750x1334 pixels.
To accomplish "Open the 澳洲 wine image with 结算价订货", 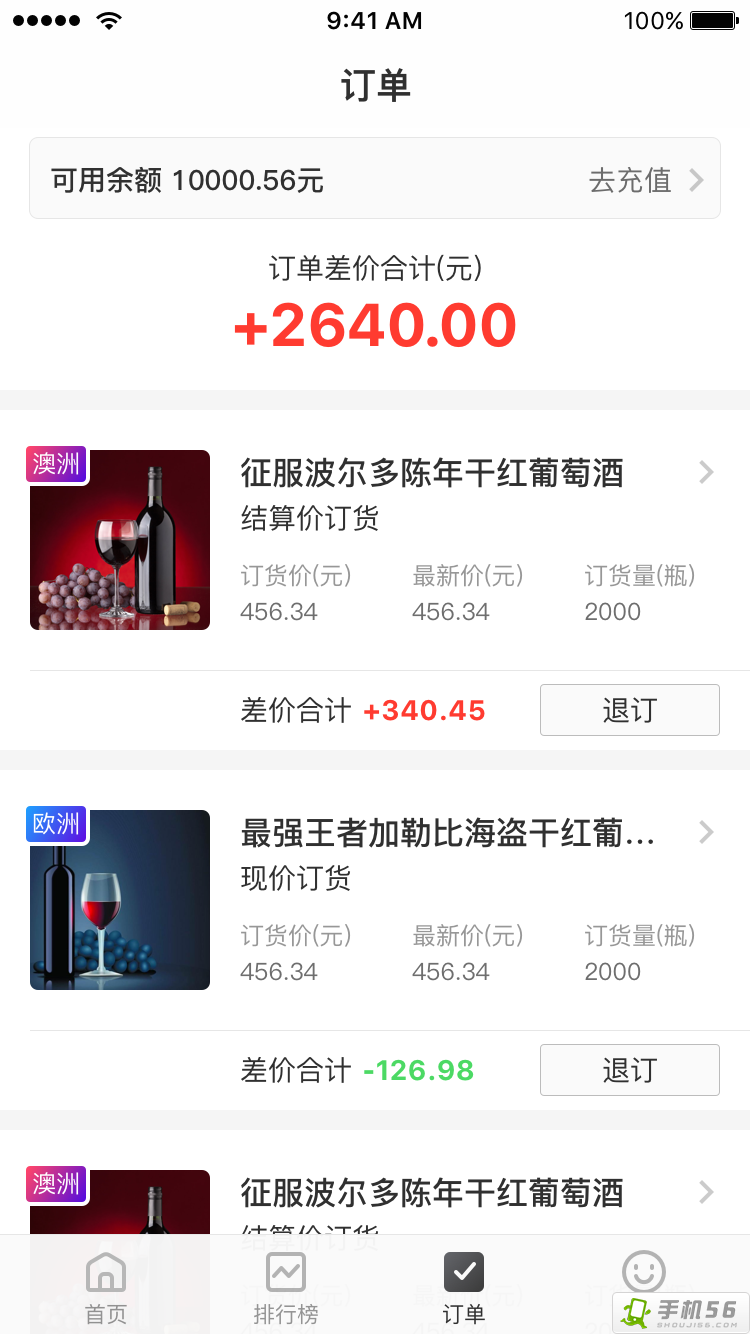I will pyautogui.click(x=120, y=540).
